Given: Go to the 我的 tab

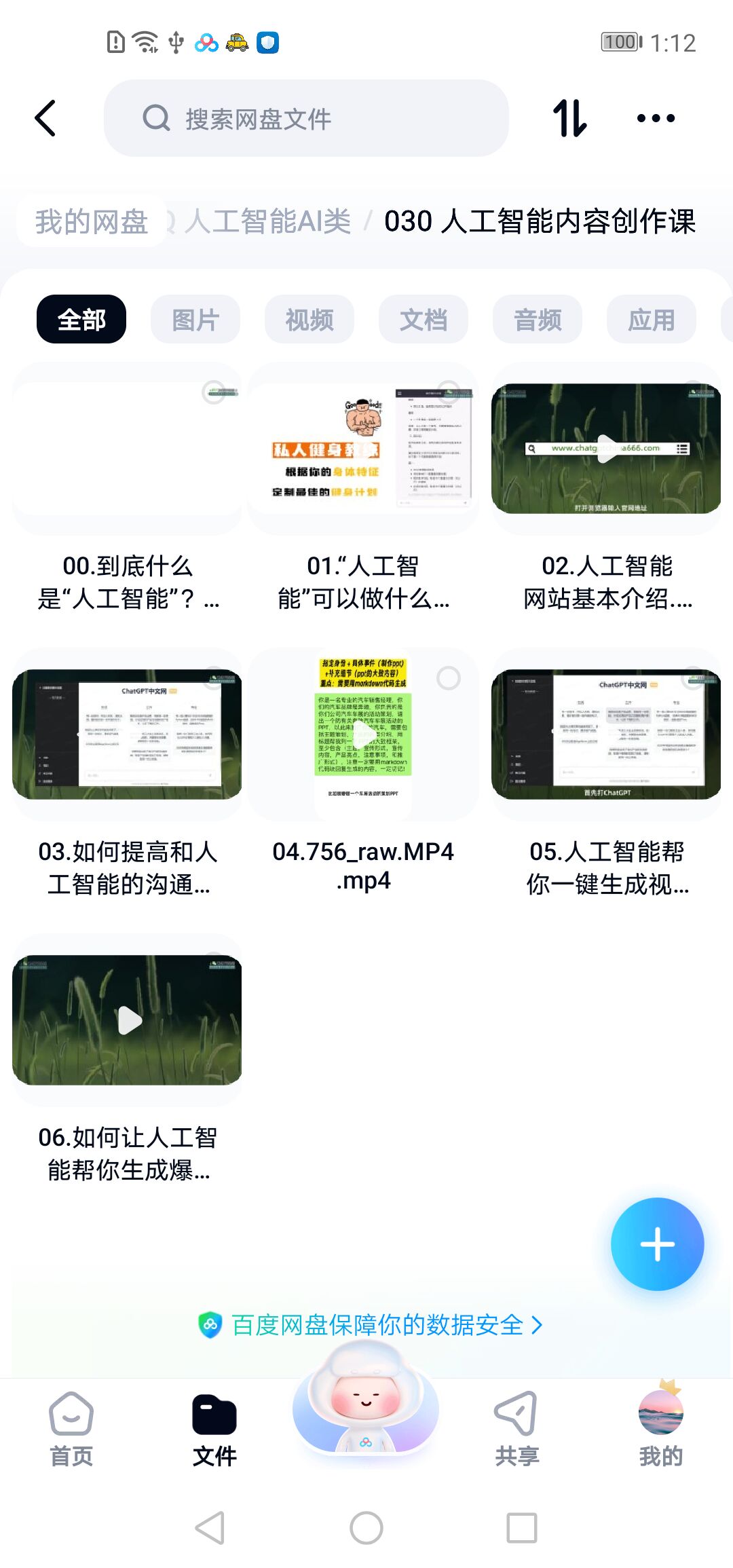Looking at the screenshot, I should 660,1429.
